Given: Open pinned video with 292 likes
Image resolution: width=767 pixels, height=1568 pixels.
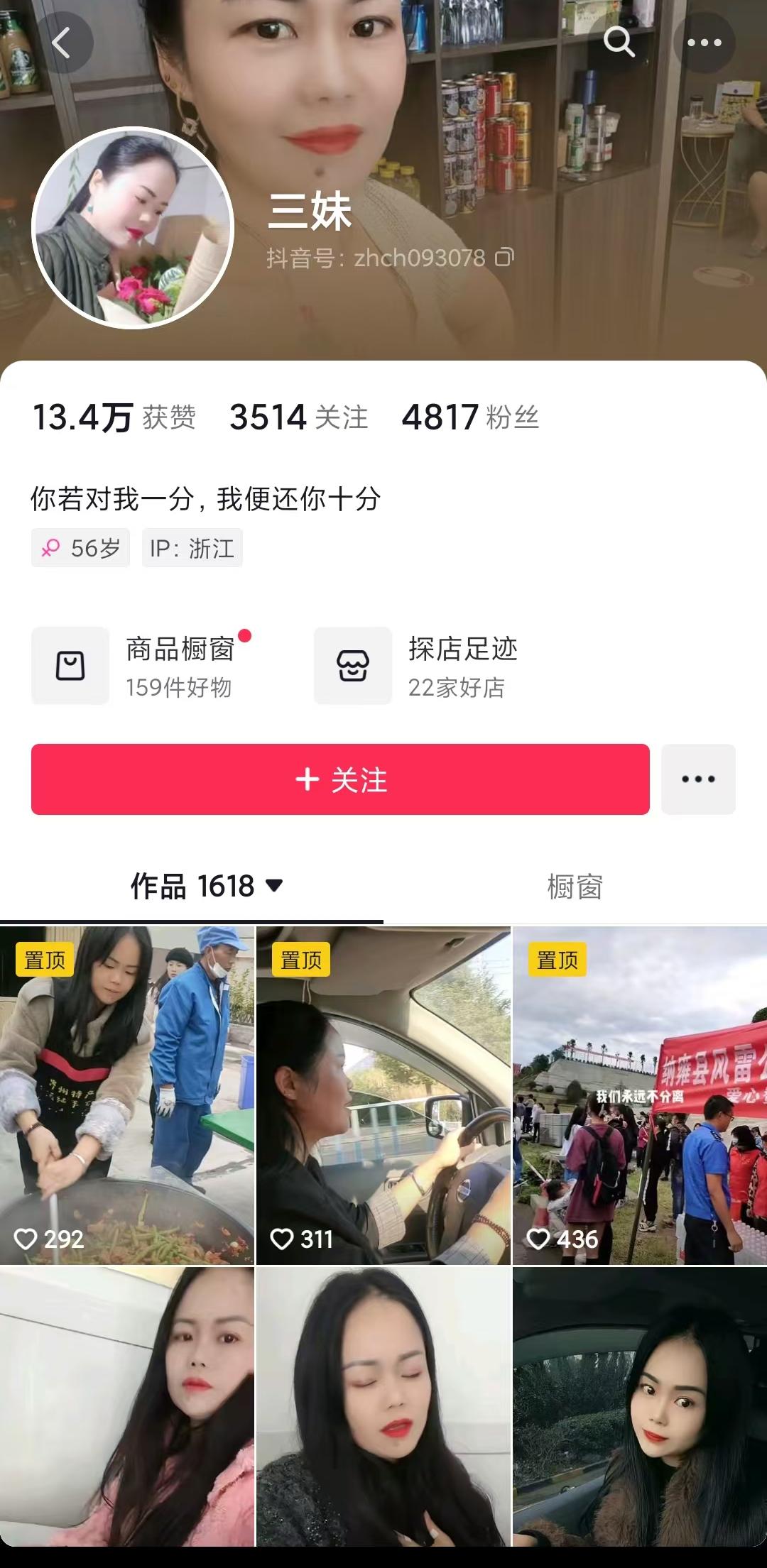Looking at the screenshot, I should tap(127, 1095).
